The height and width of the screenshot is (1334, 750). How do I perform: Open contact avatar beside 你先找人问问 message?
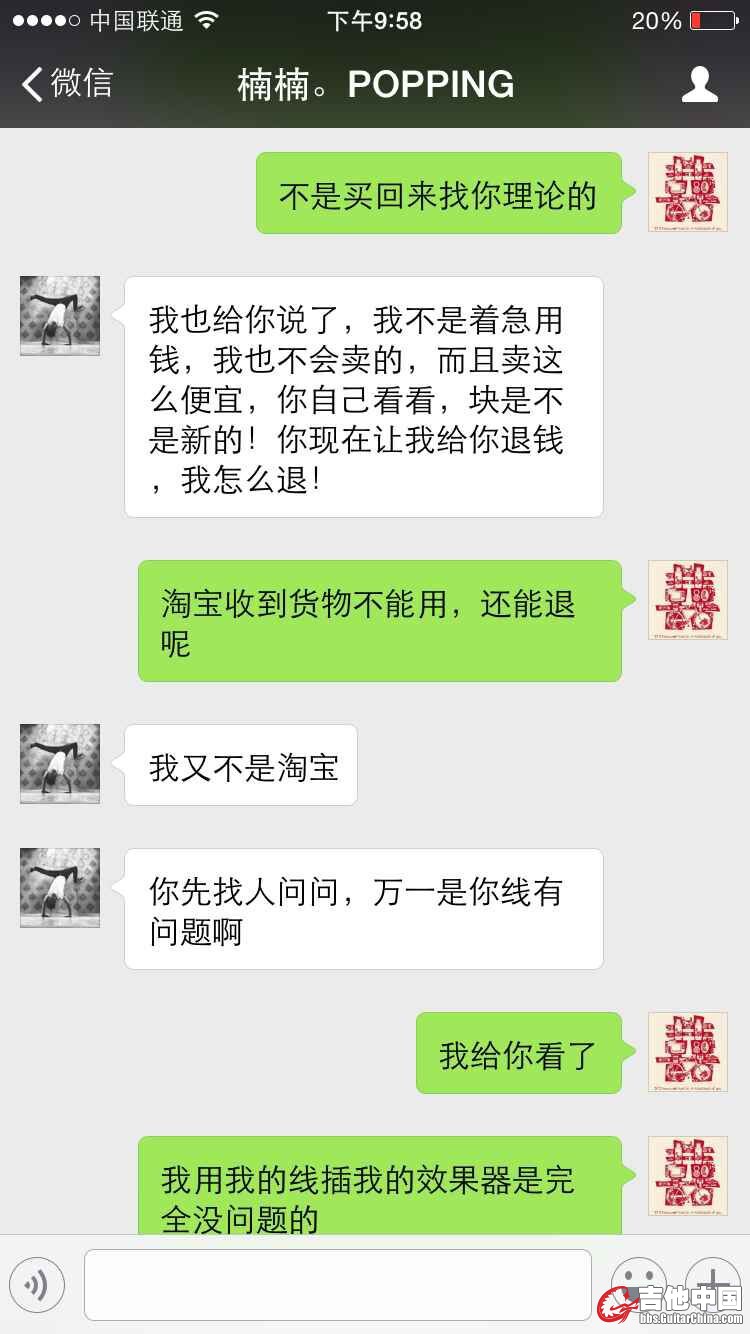(60, 888)
